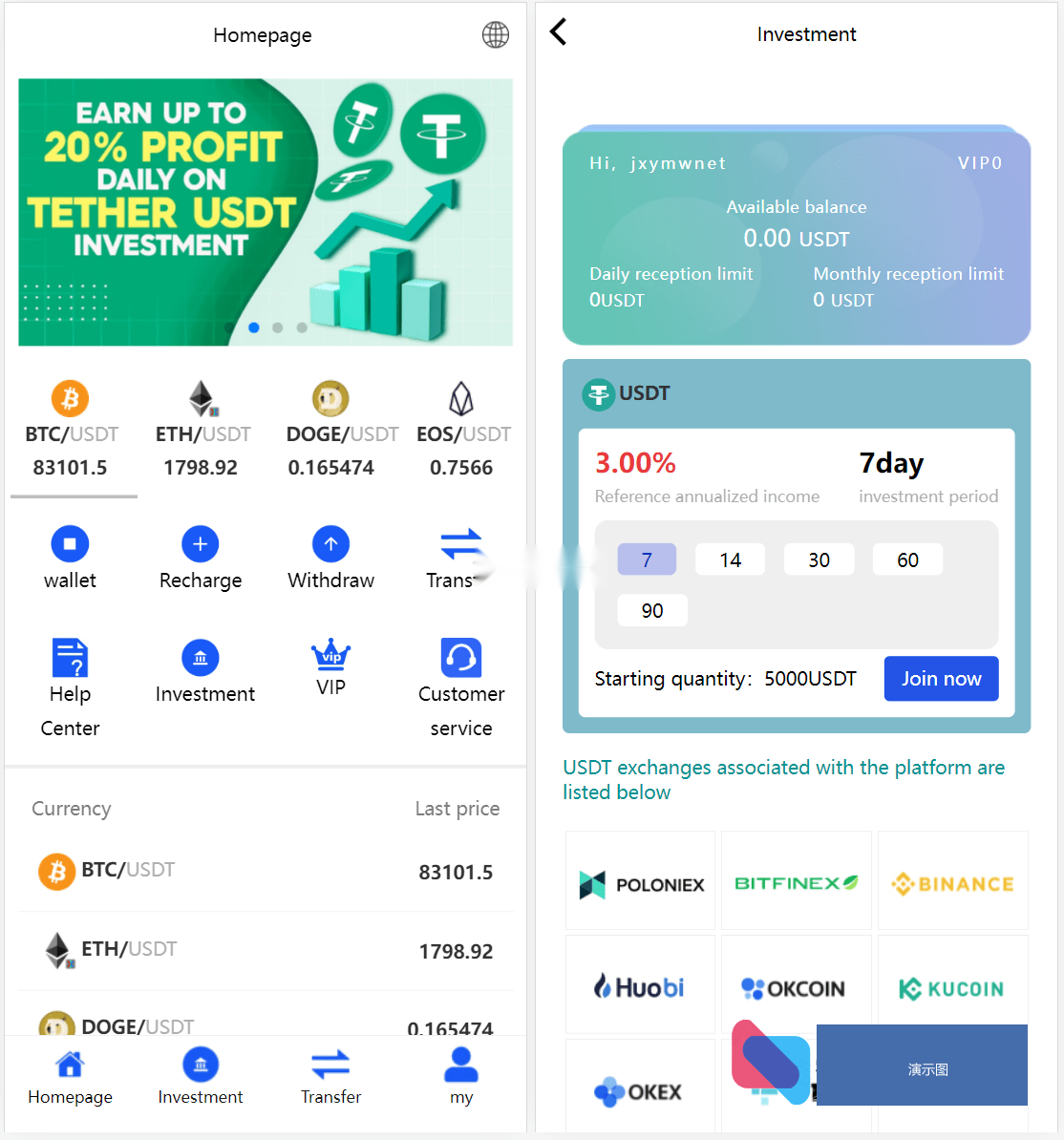Open the BTC/USDT row in currency list

point(266,871)
